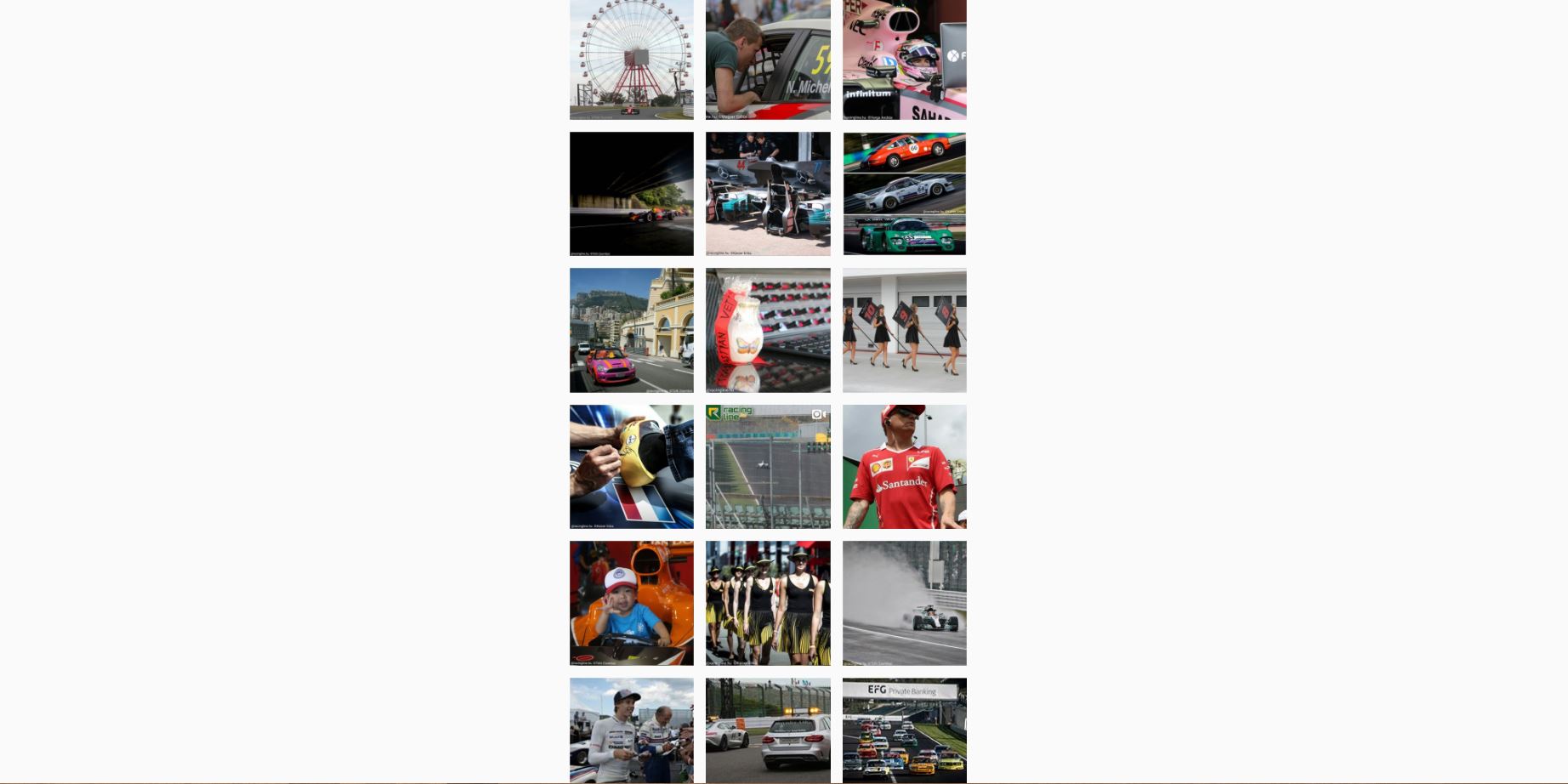Open the man leaning into car photo
This screenshot has height=784, width=1568.
[x=768, y=60]
